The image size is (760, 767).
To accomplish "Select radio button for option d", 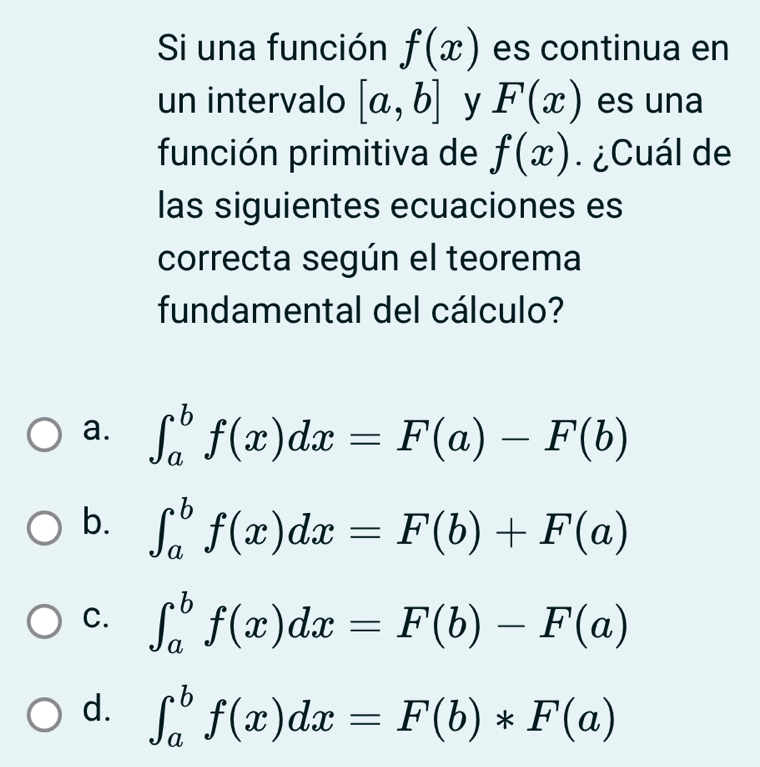I will (44, 712).
